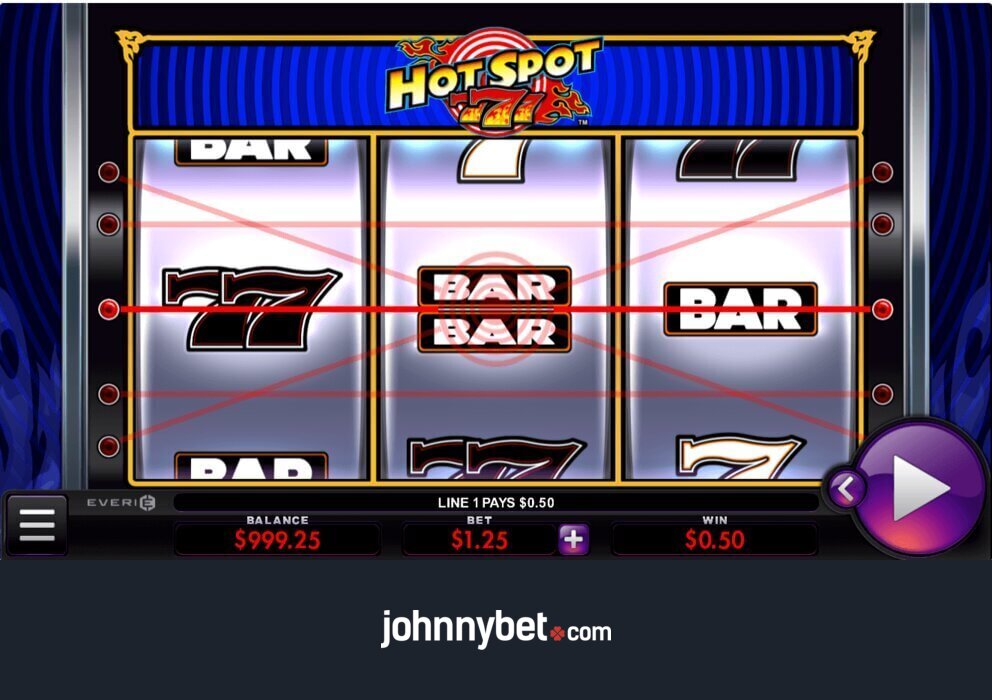The width and height of the screenshot is (992, 700).
Task: Tap the small left arrow beside spin
Action: tap(845, 489)
